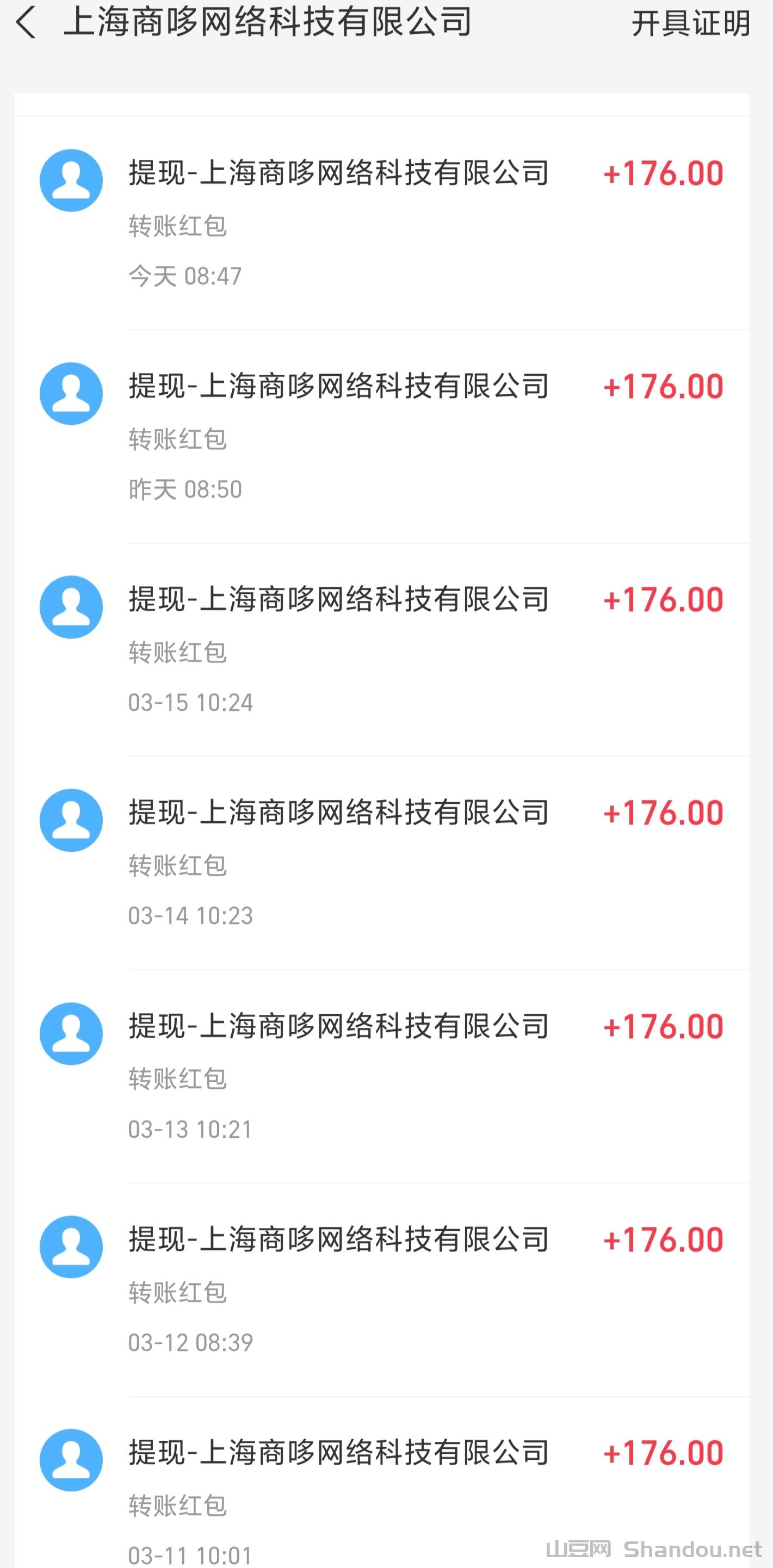Tap the avatar on the 03-12 08:39 record
773x1568 pixels.
(x=71, y=1246)
